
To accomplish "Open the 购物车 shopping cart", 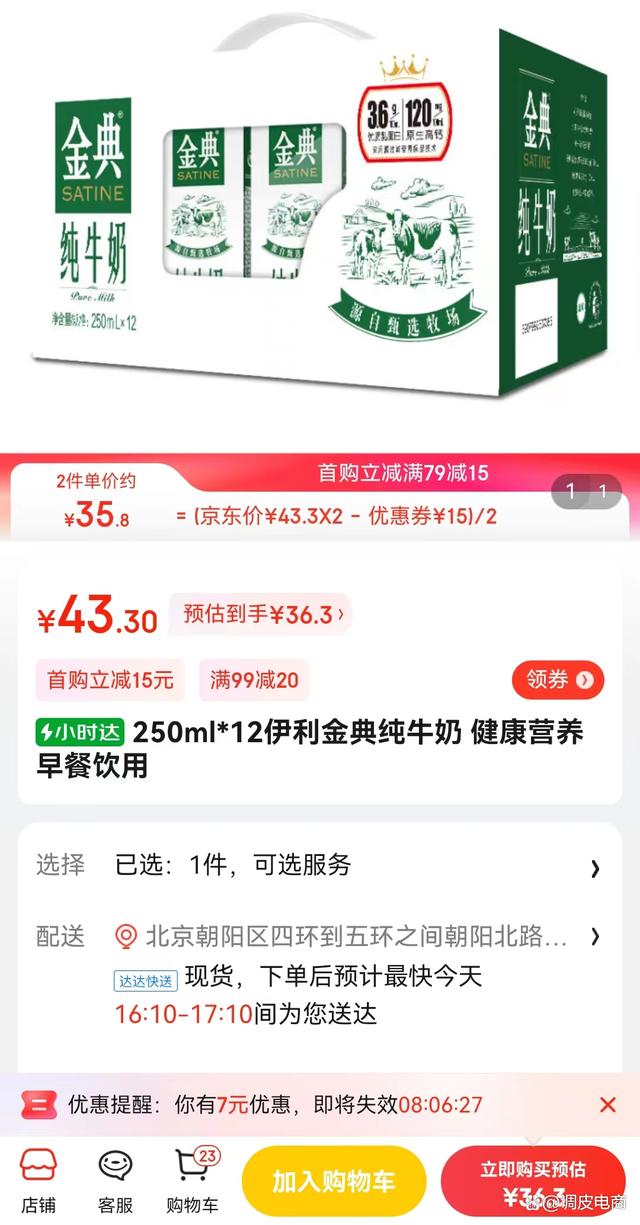I will (x=192, y=1180).
